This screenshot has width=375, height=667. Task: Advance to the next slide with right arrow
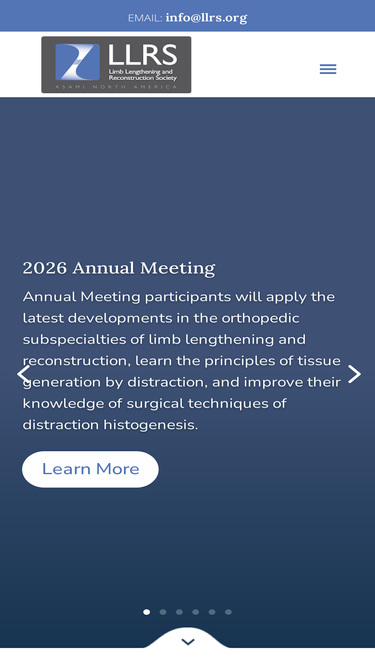354,374
